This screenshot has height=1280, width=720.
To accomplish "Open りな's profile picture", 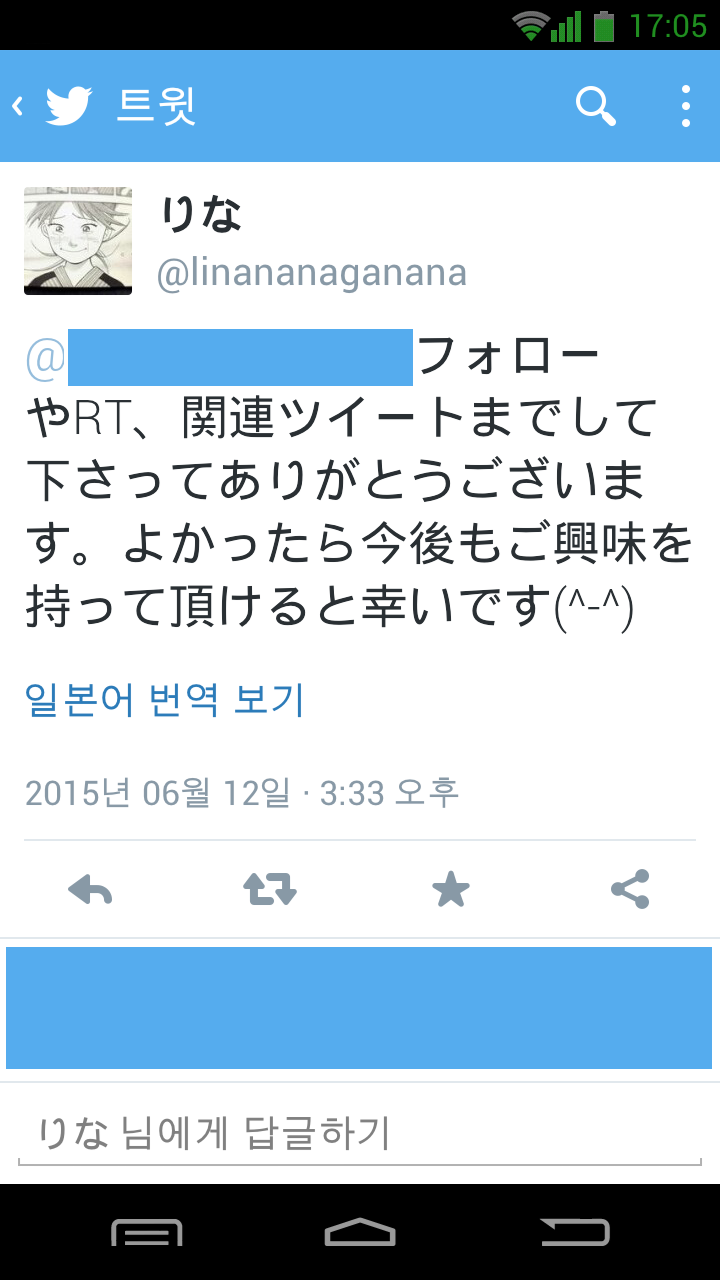I will [x=78, y=241].
